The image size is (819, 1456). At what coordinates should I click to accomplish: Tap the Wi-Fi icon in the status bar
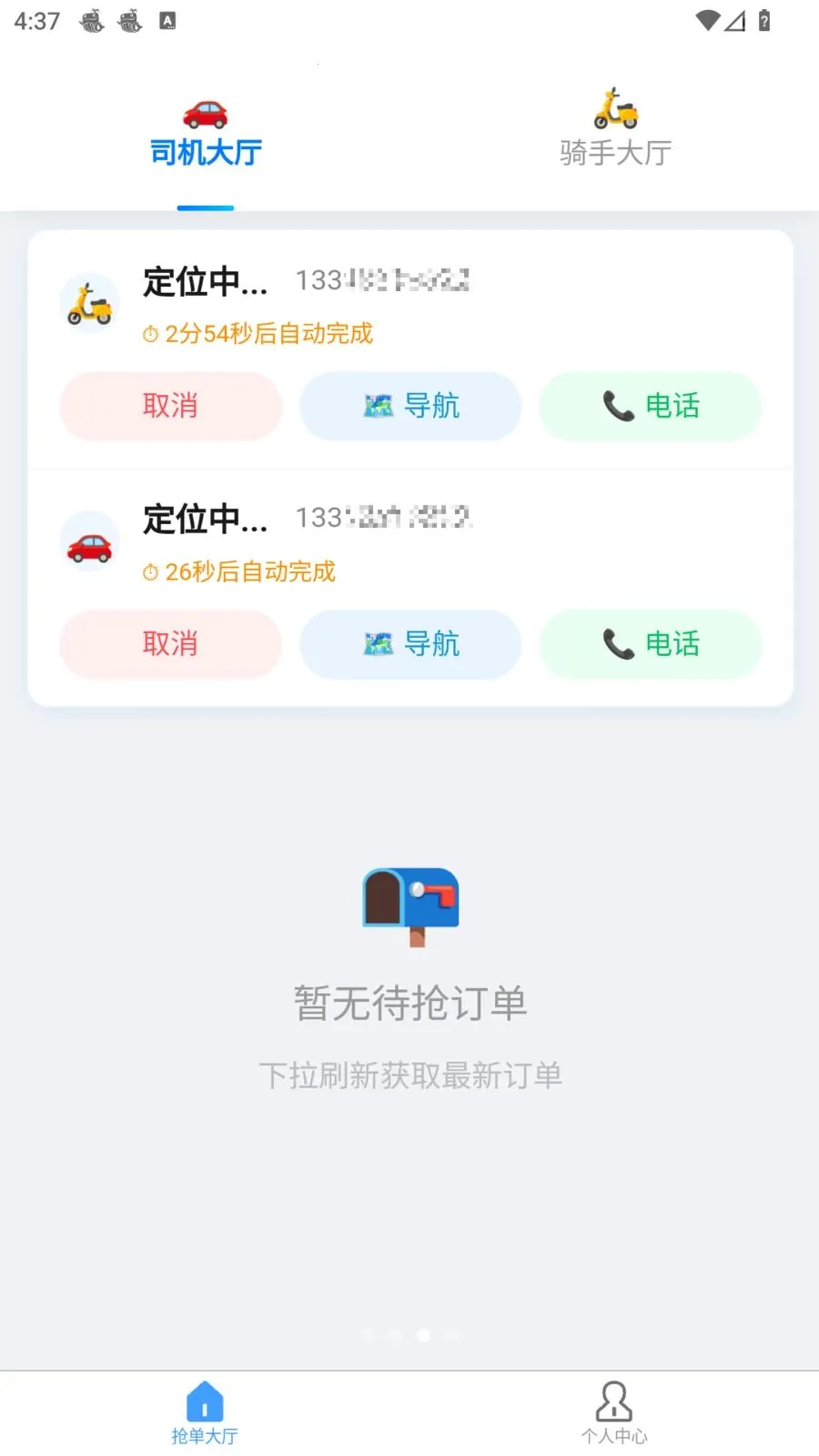(x=708, y=20)
